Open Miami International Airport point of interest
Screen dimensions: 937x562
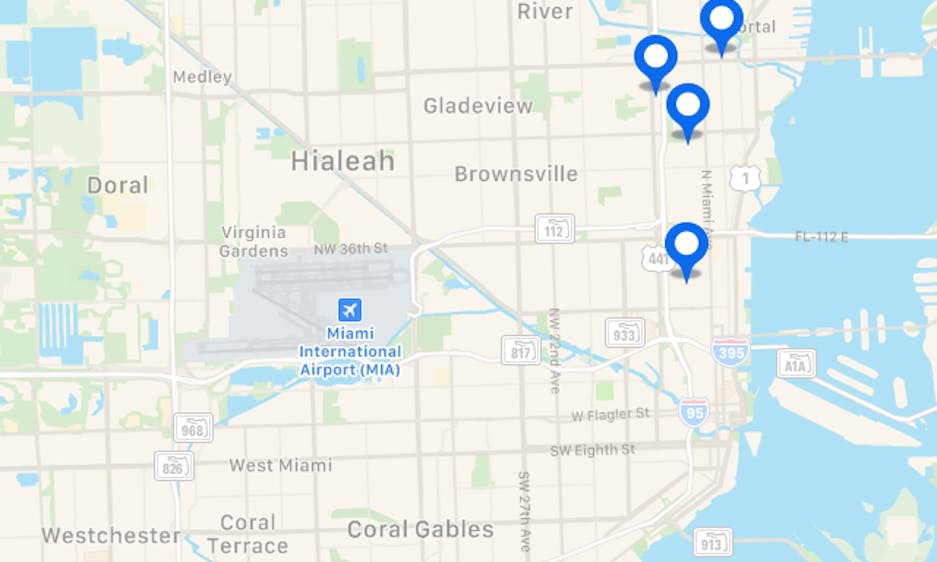(x=349, y=310)
